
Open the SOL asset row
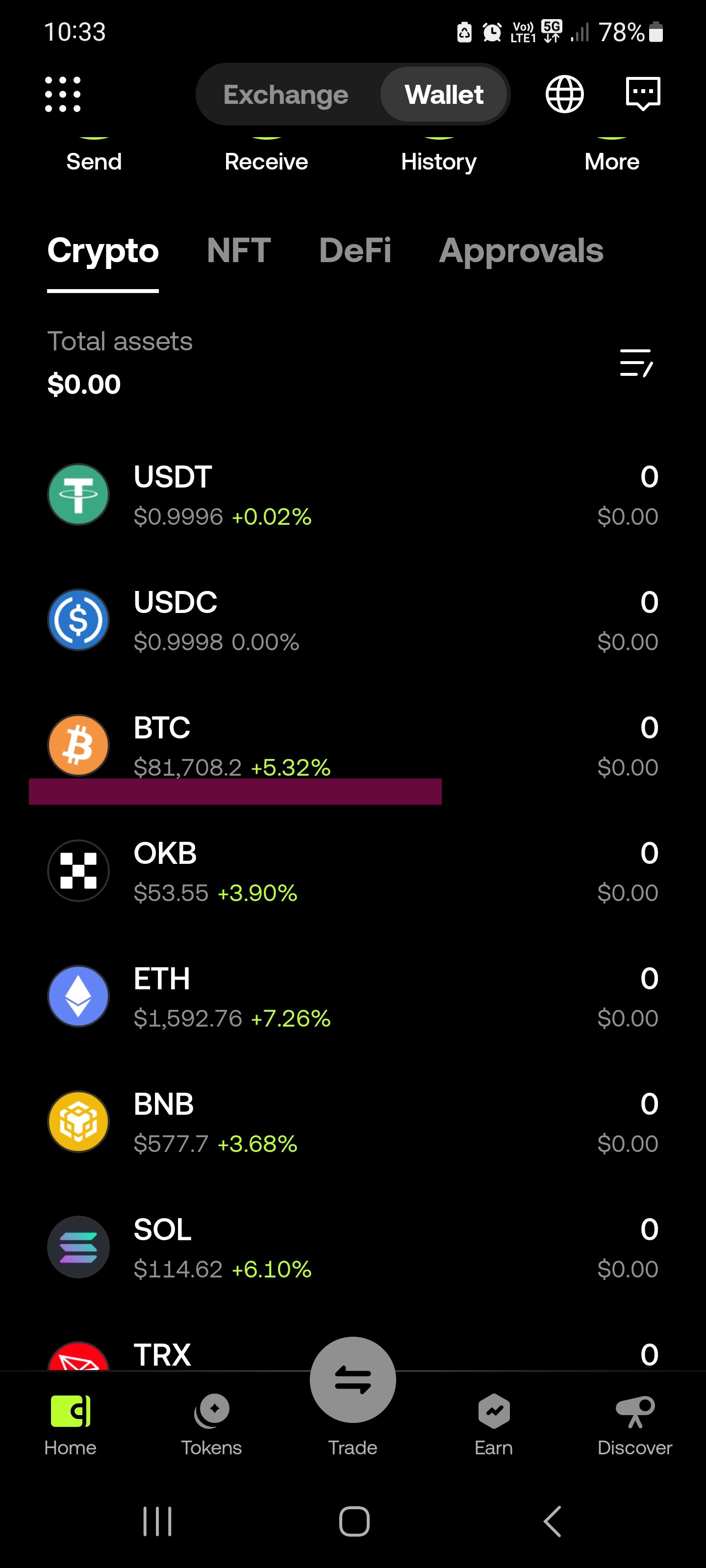point(353,1247)
